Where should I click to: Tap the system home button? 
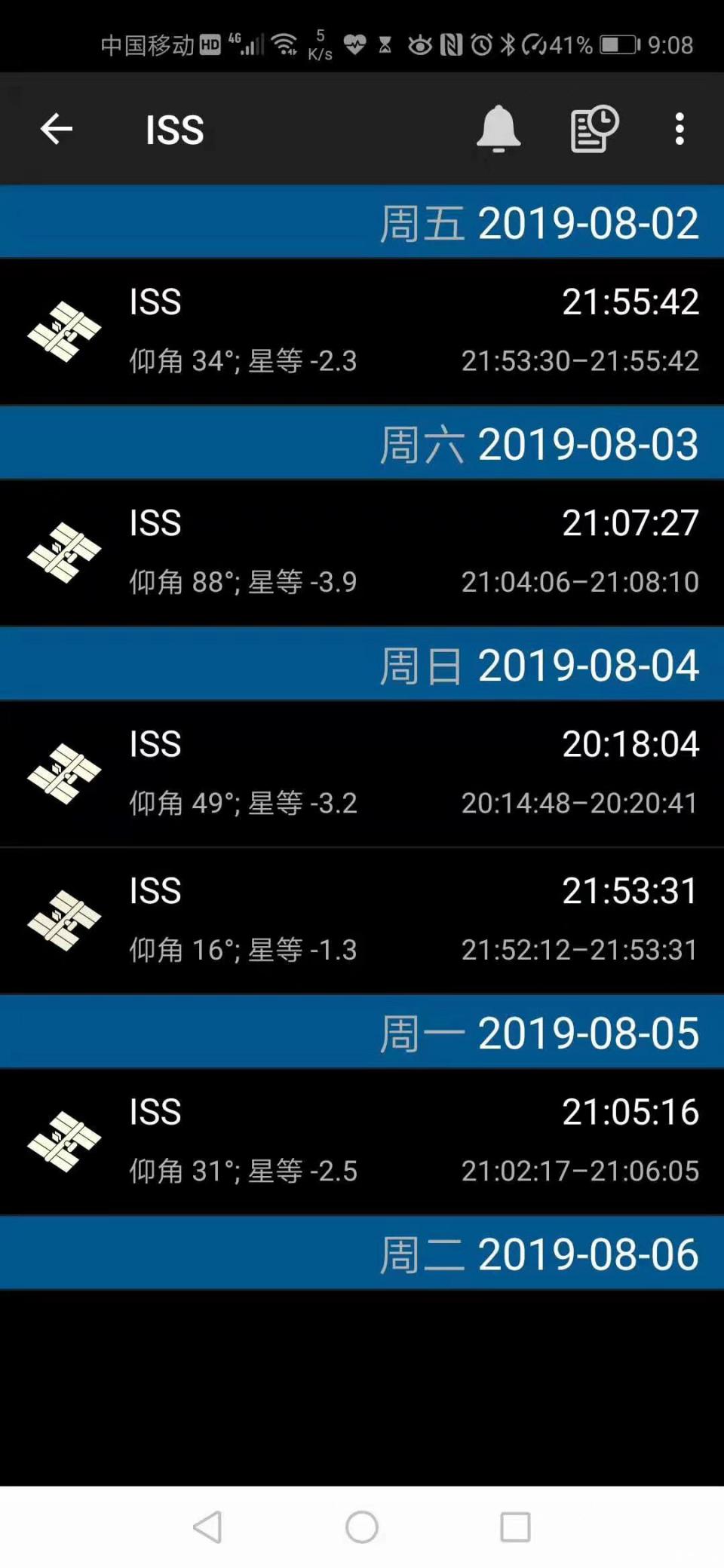362,1527
